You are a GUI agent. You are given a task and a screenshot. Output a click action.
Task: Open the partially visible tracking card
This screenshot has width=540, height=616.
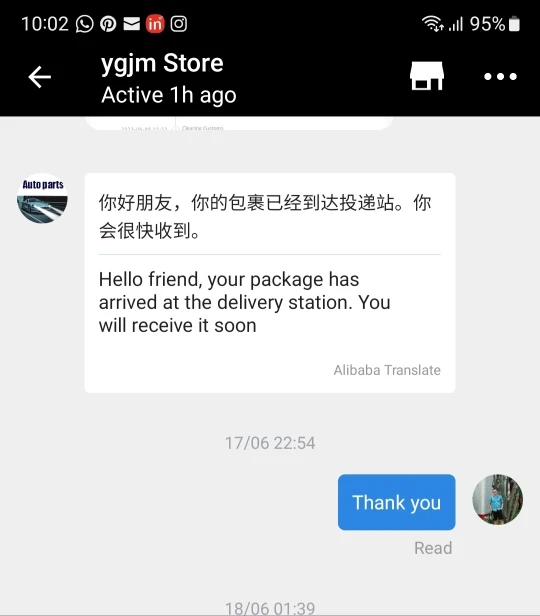(x=239, y=123)
